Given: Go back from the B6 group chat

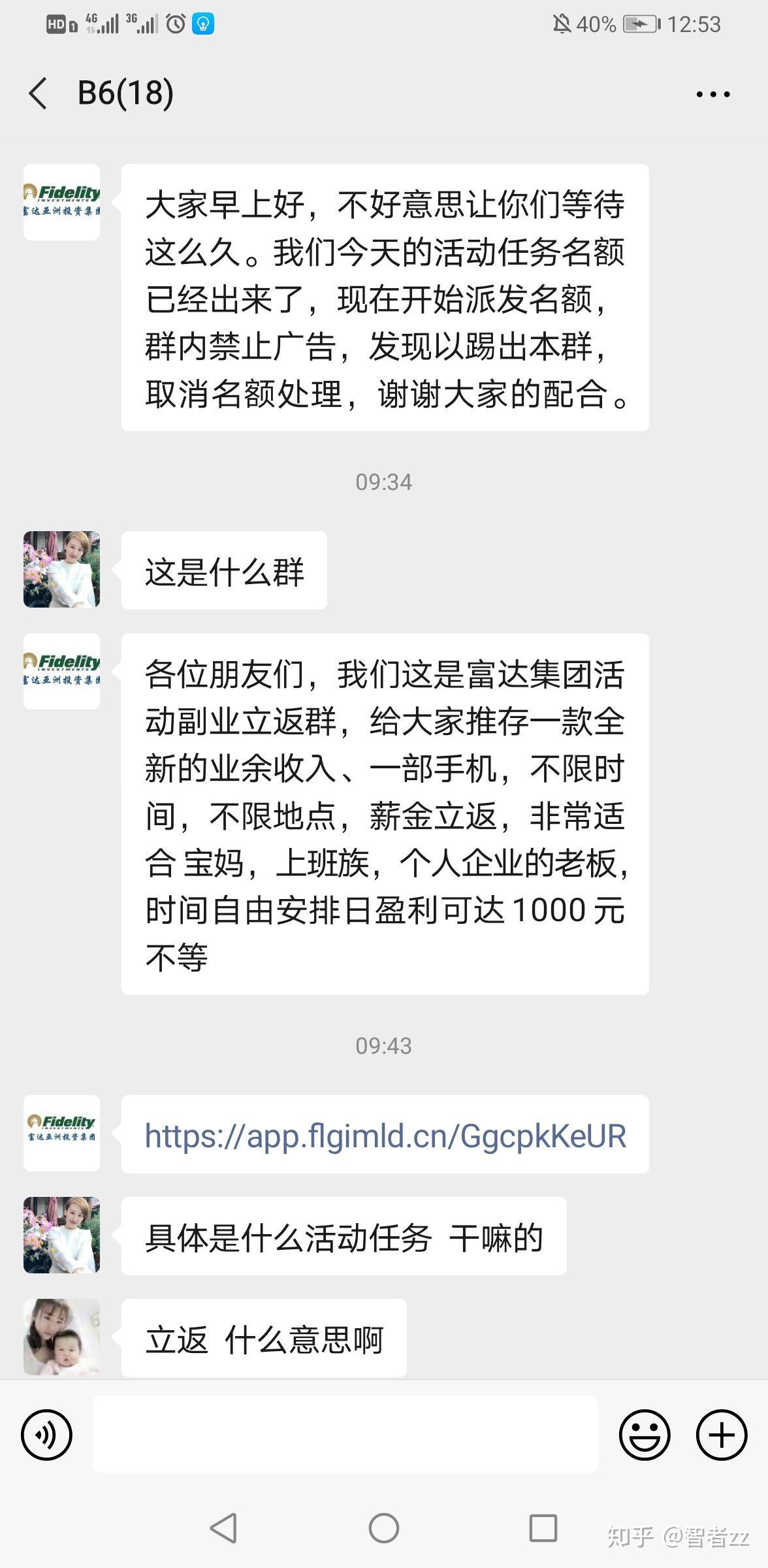Looking at the screenshot, I should click(x=39, y=93).
